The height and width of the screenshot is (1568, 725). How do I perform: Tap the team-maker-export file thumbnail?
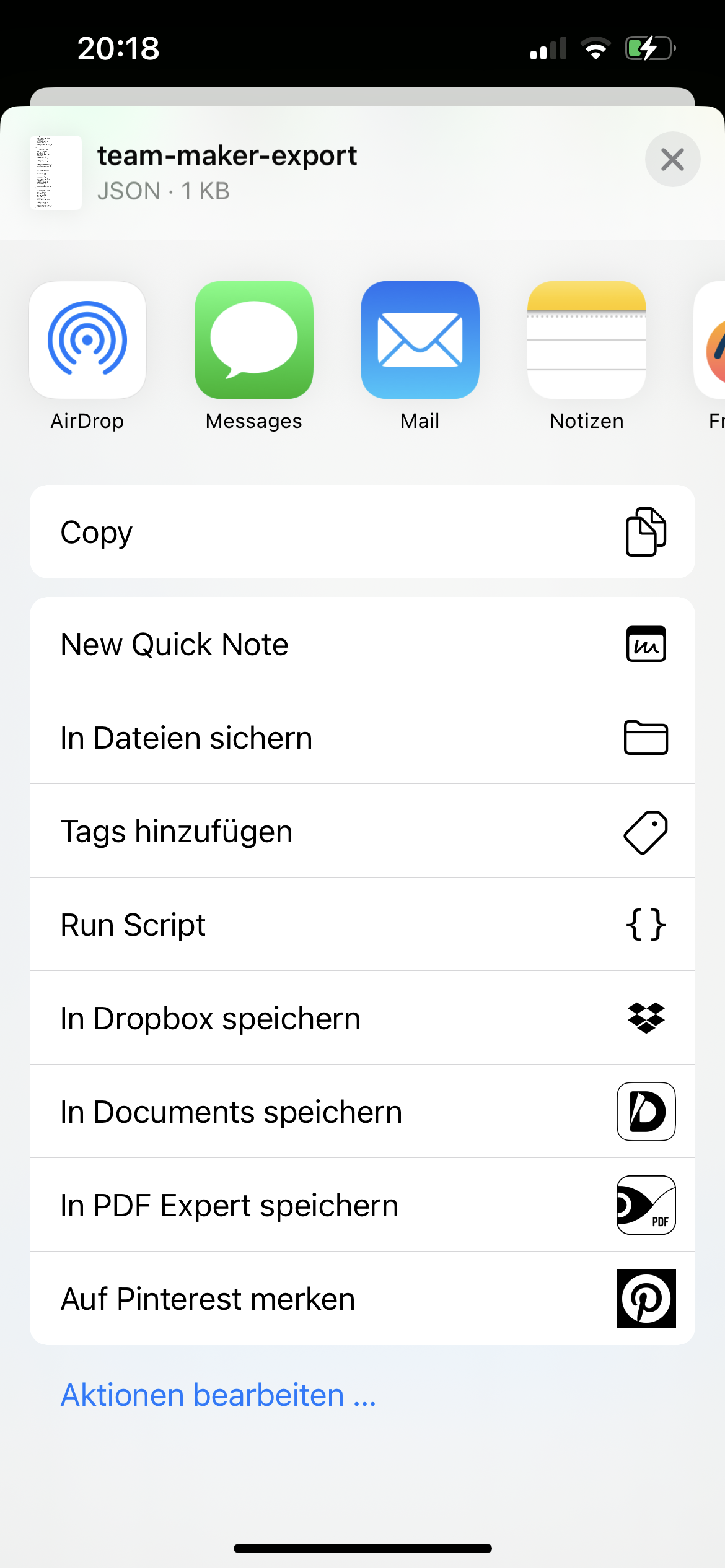tap(55, 173)
